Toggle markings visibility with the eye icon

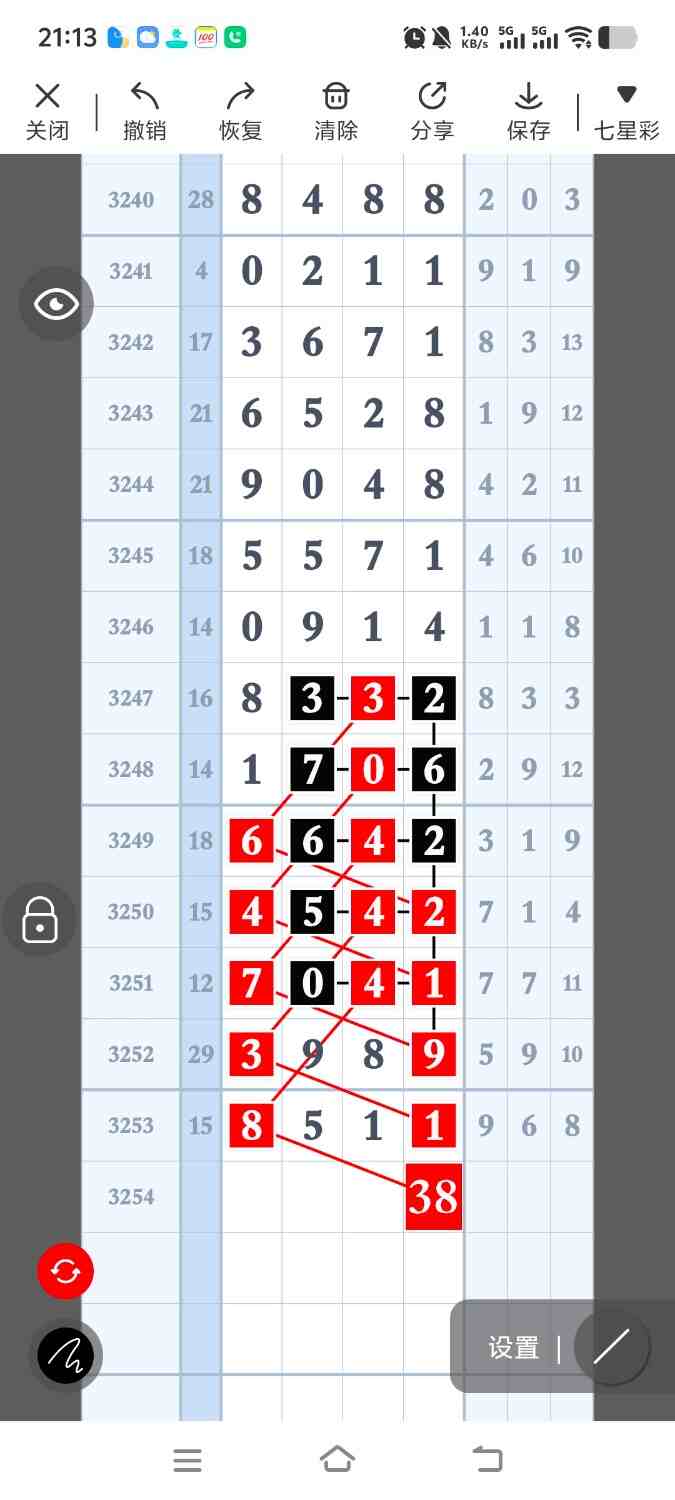56,304
